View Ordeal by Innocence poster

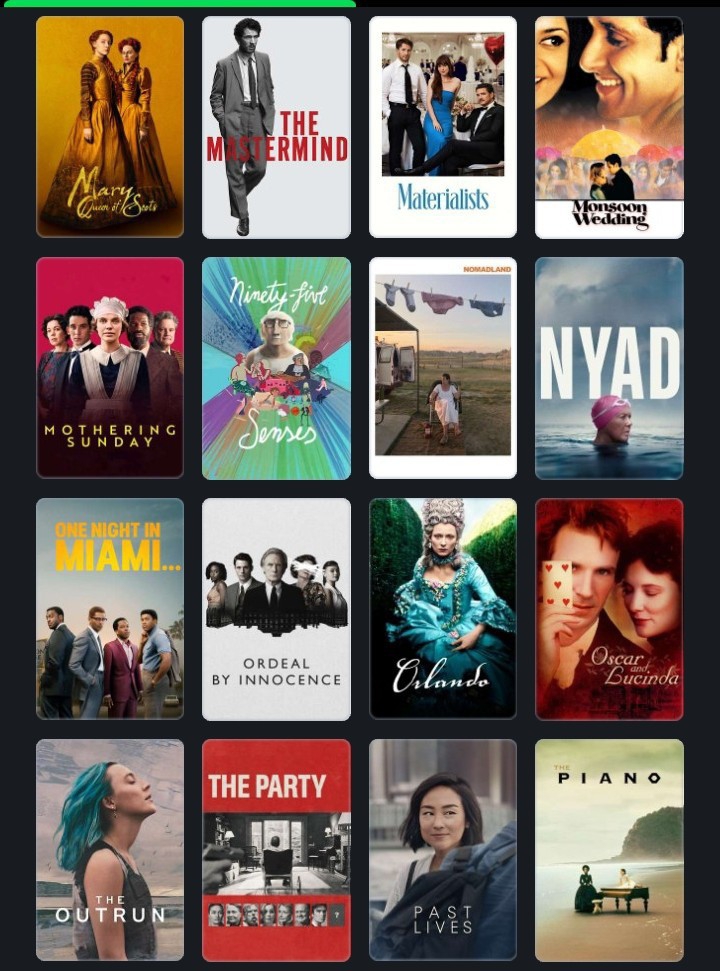click(x=276, y=609)
